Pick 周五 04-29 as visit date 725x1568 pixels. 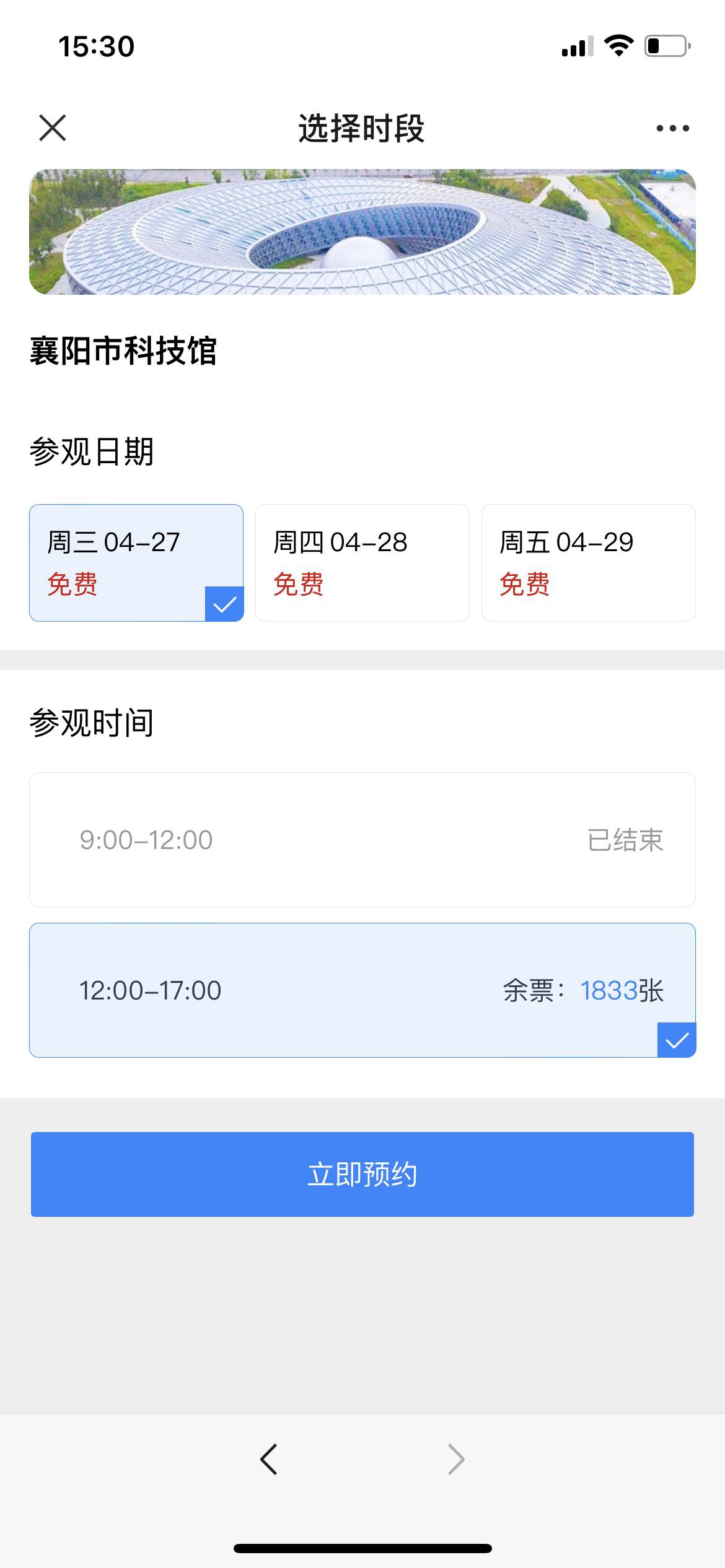tap(588, 562)
